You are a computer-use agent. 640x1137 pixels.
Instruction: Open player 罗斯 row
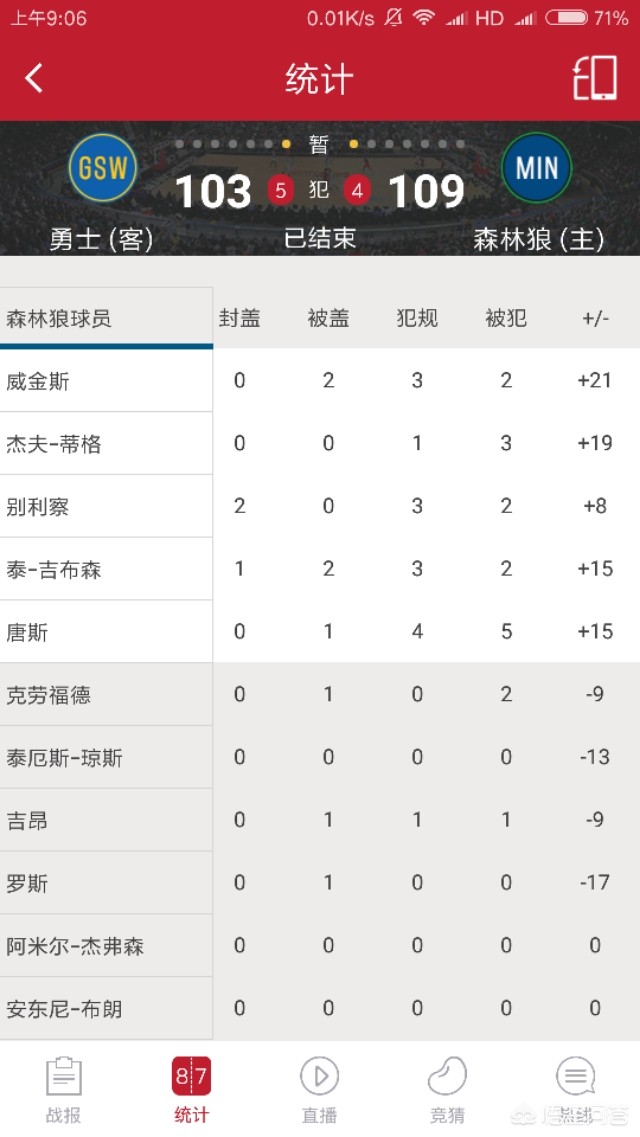coord(320,882)
